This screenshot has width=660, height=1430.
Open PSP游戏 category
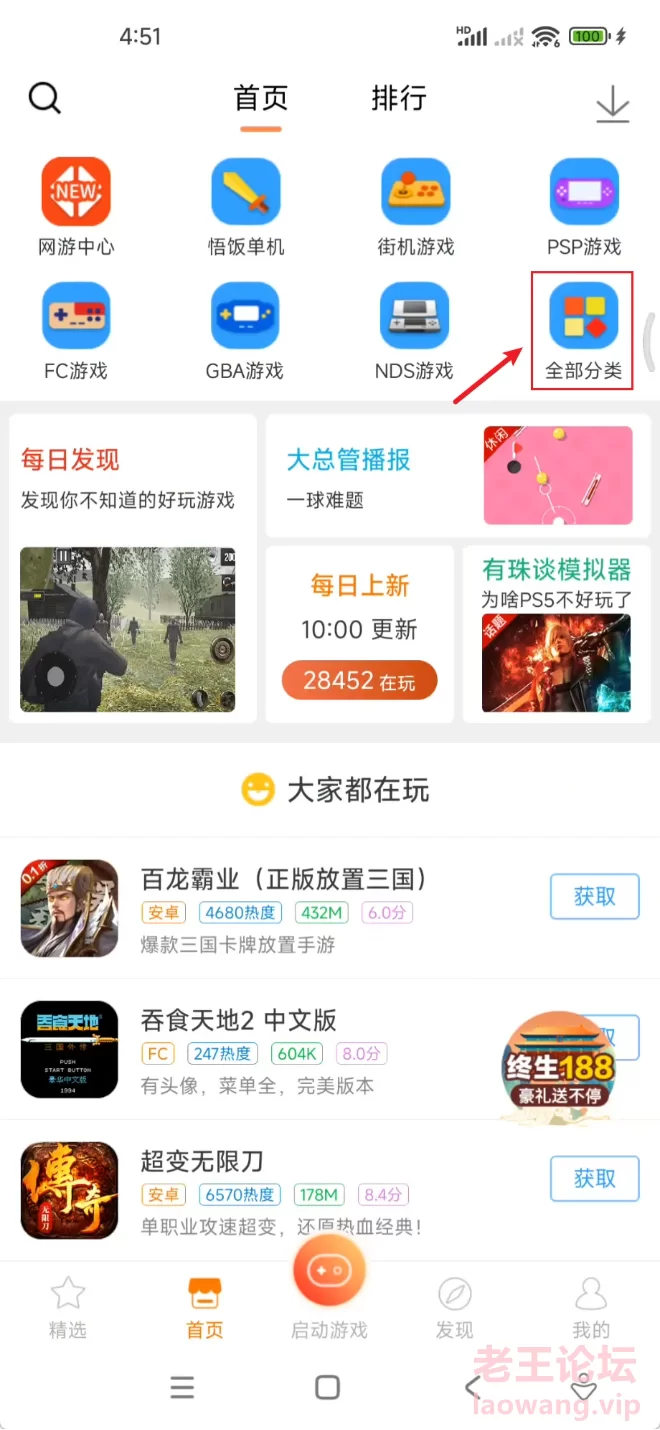click(x=584, y=208)
